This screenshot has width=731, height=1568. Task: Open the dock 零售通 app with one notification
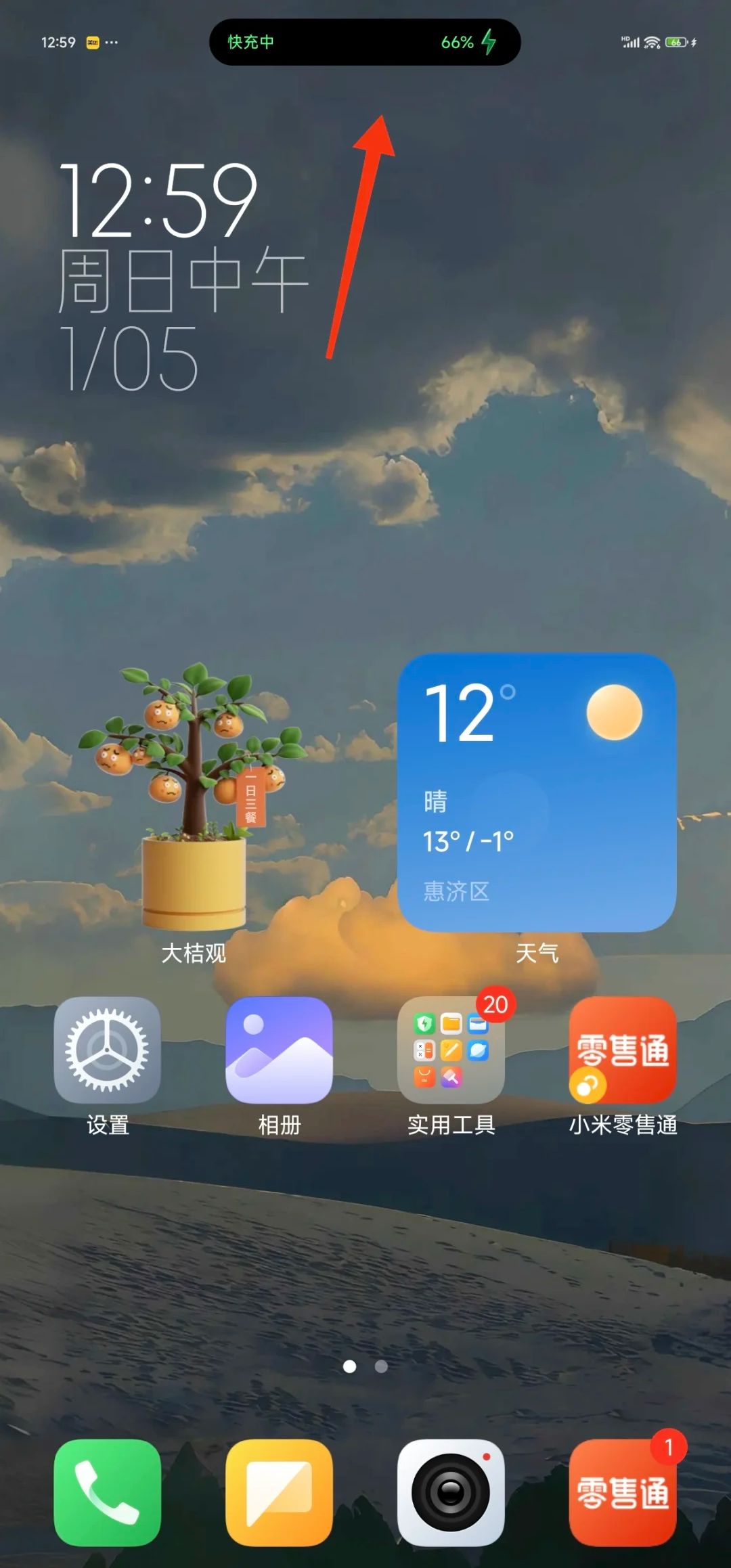point(623,1492)
